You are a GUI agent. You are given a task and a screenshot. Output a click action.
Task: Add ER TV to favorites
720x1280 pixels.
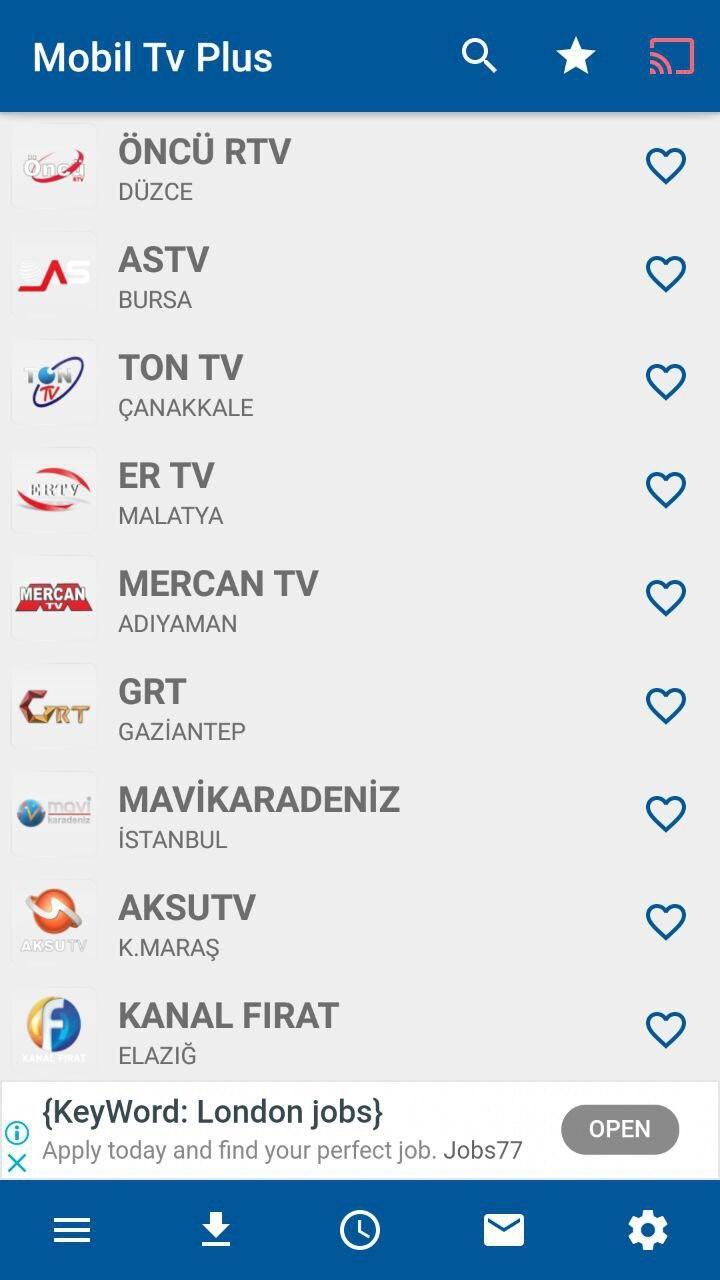point(665,490)
